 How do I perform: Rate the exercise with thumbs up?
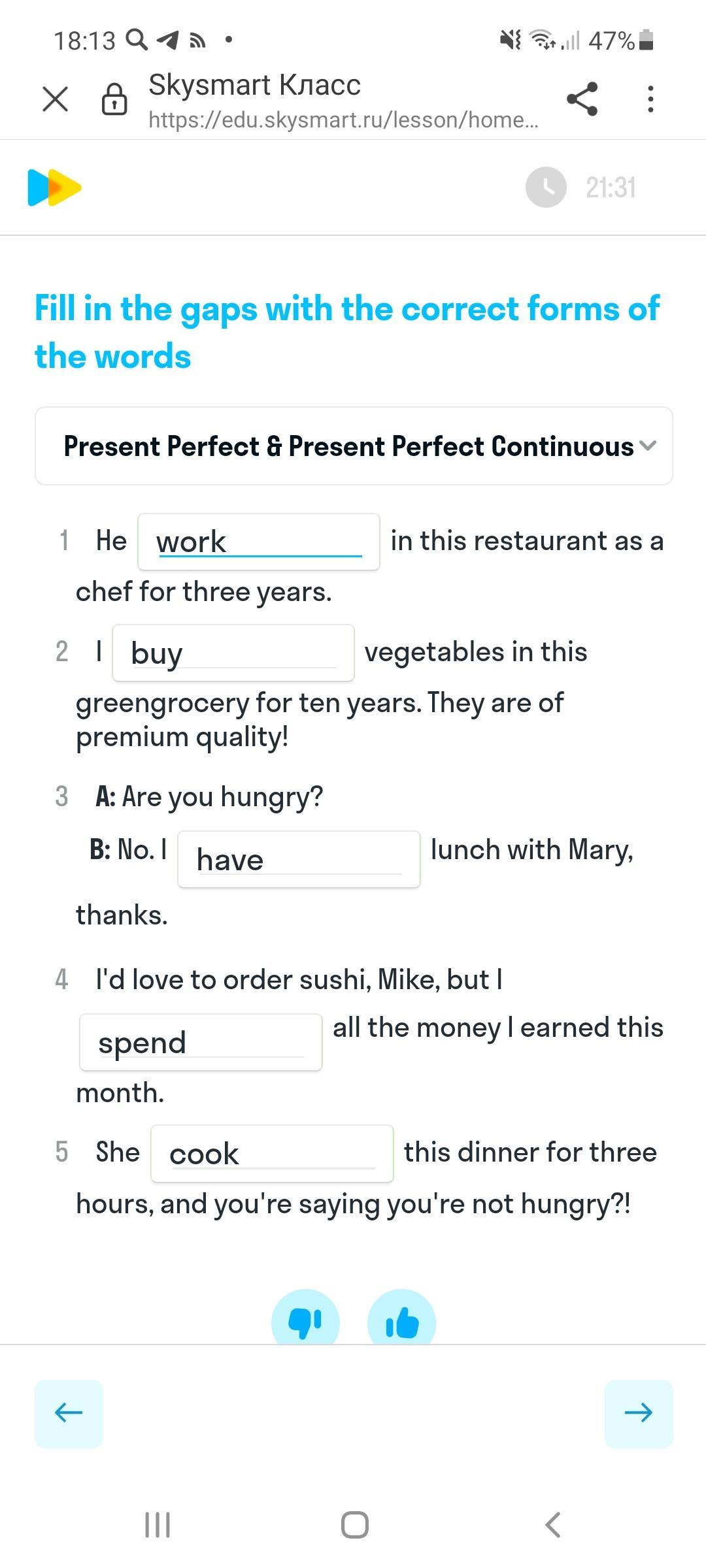point(401,1321)
